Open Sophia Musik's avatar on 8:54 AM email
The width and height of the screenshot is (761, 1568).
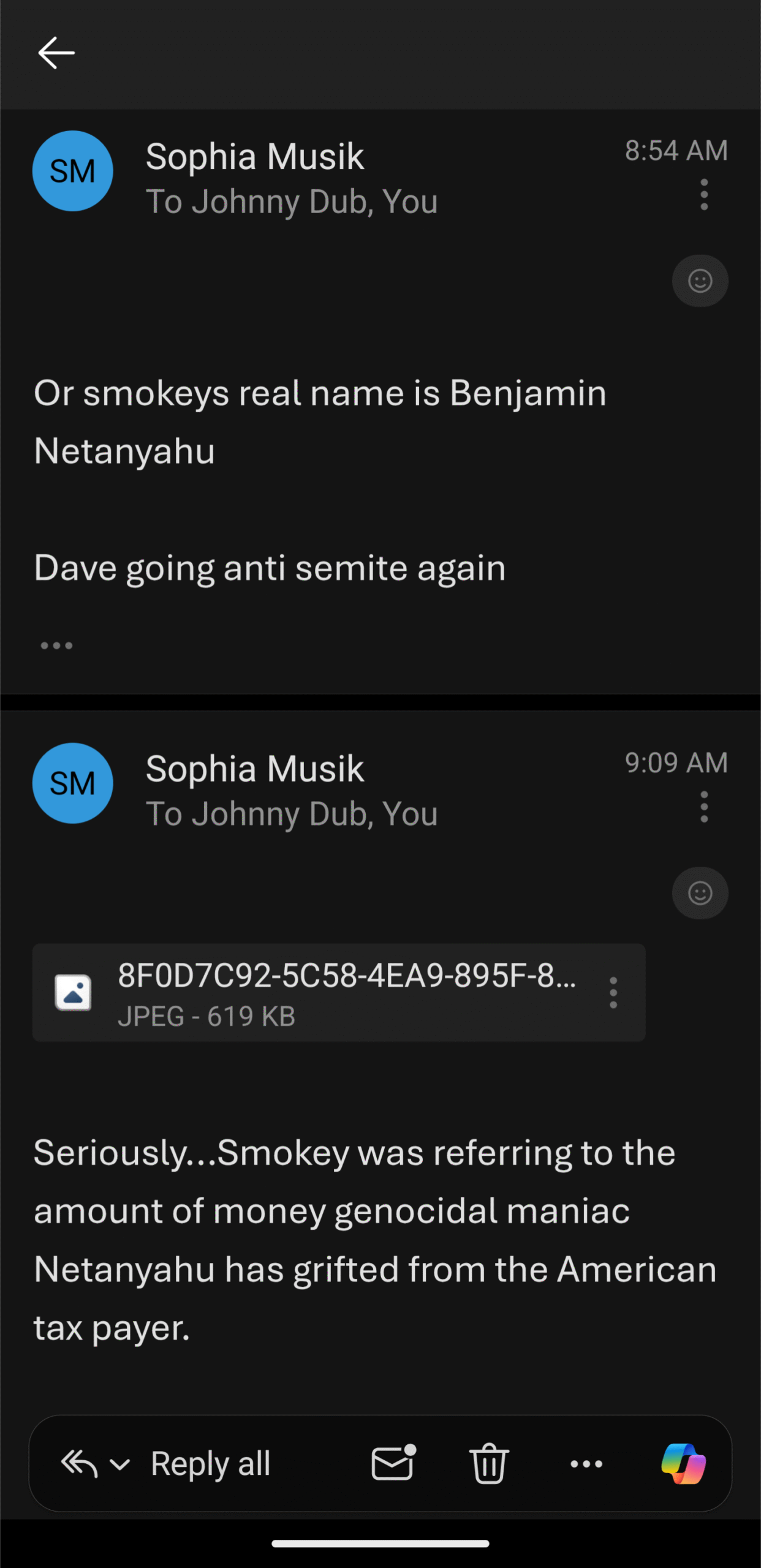(72, 171)
